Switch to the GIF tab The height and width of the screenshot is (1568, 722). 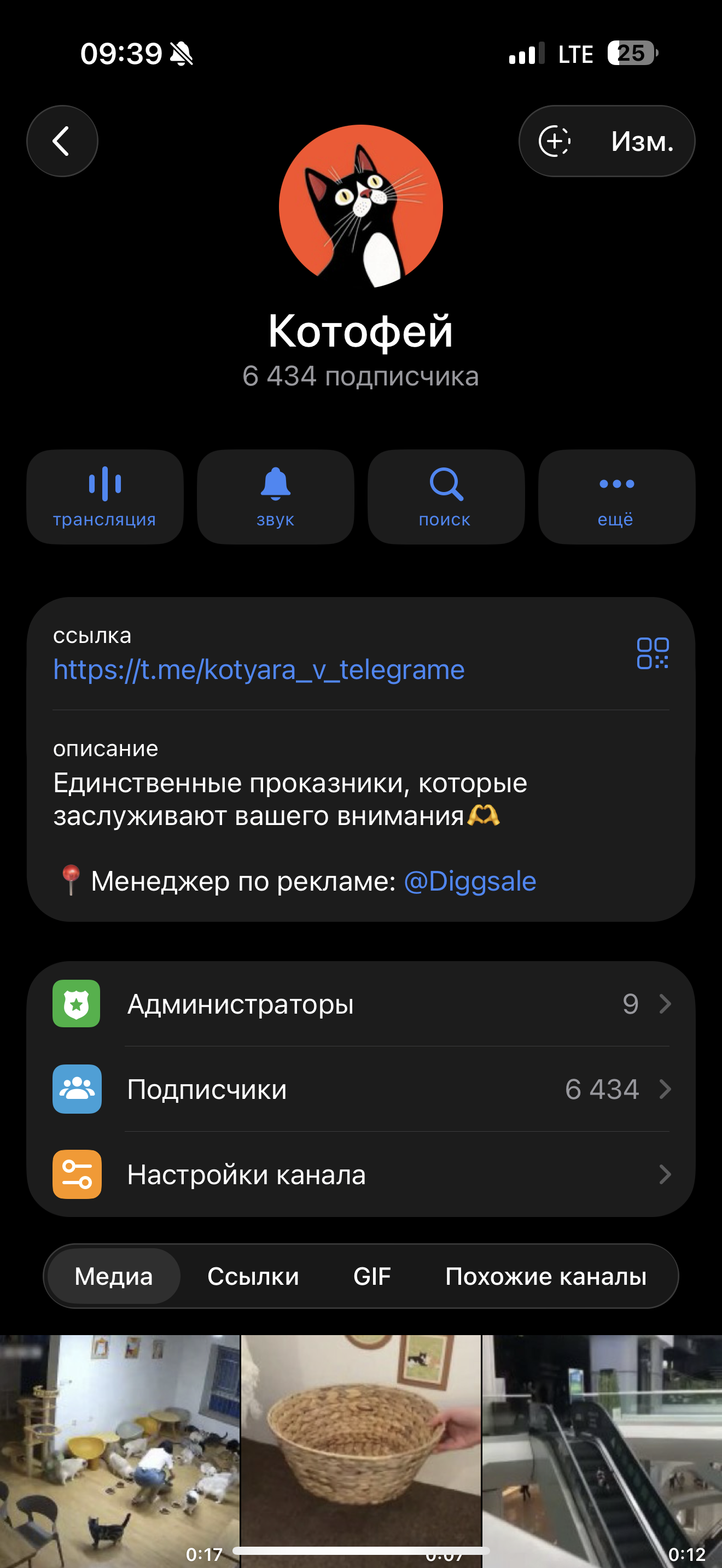372,1277
